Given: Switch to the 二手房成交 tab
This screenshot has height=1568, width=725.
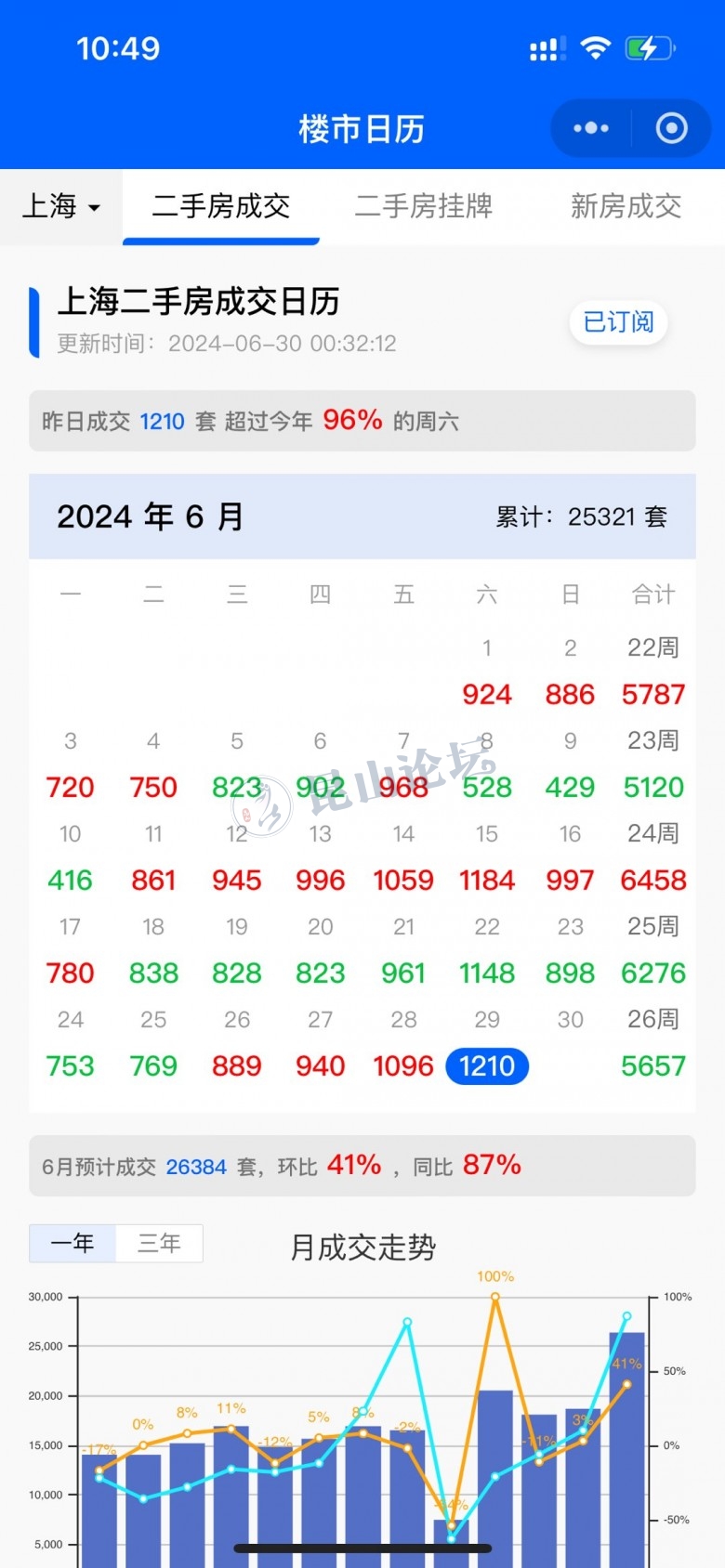Looking at the screenshot, I should click(x=221, y=206).
